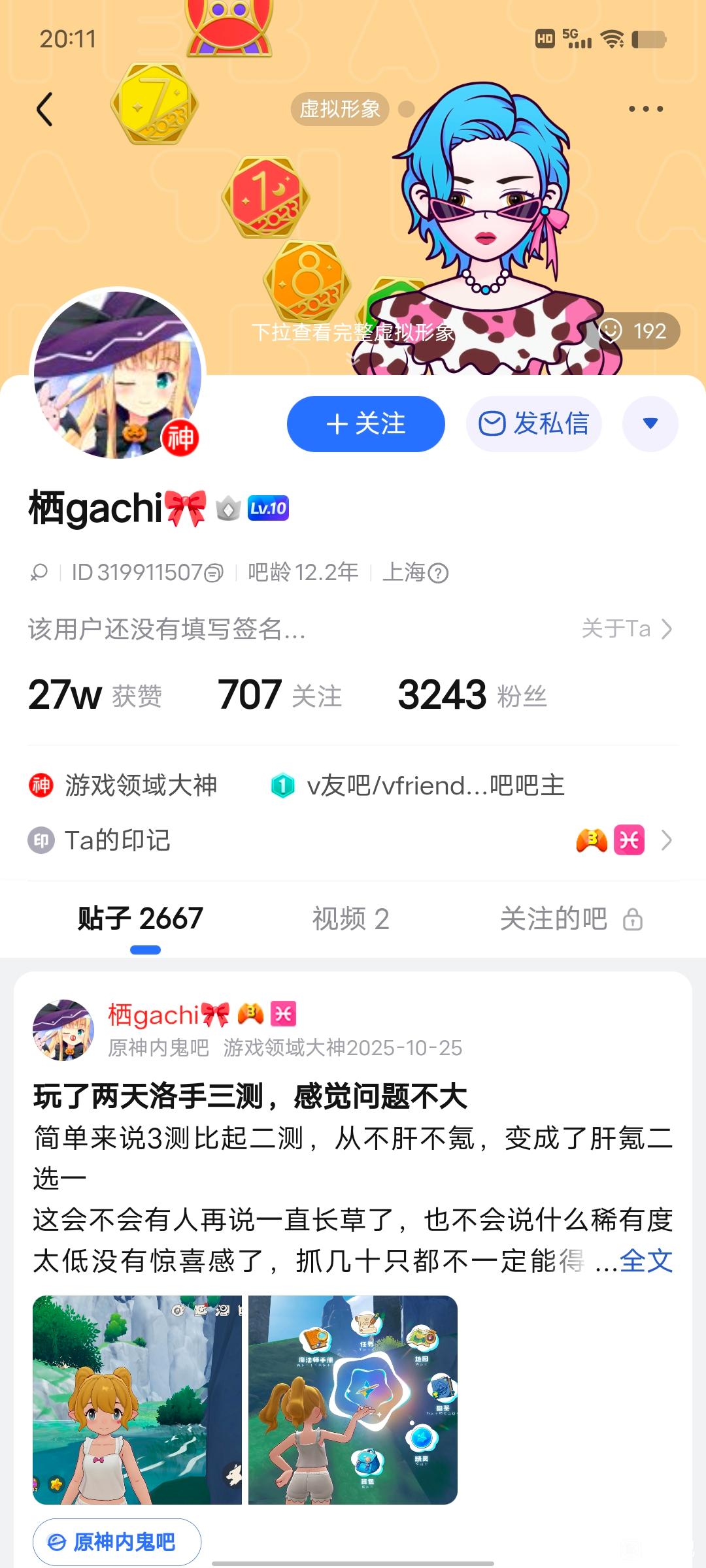Open the first post image
The image size is (706, 1568).
137,1399
